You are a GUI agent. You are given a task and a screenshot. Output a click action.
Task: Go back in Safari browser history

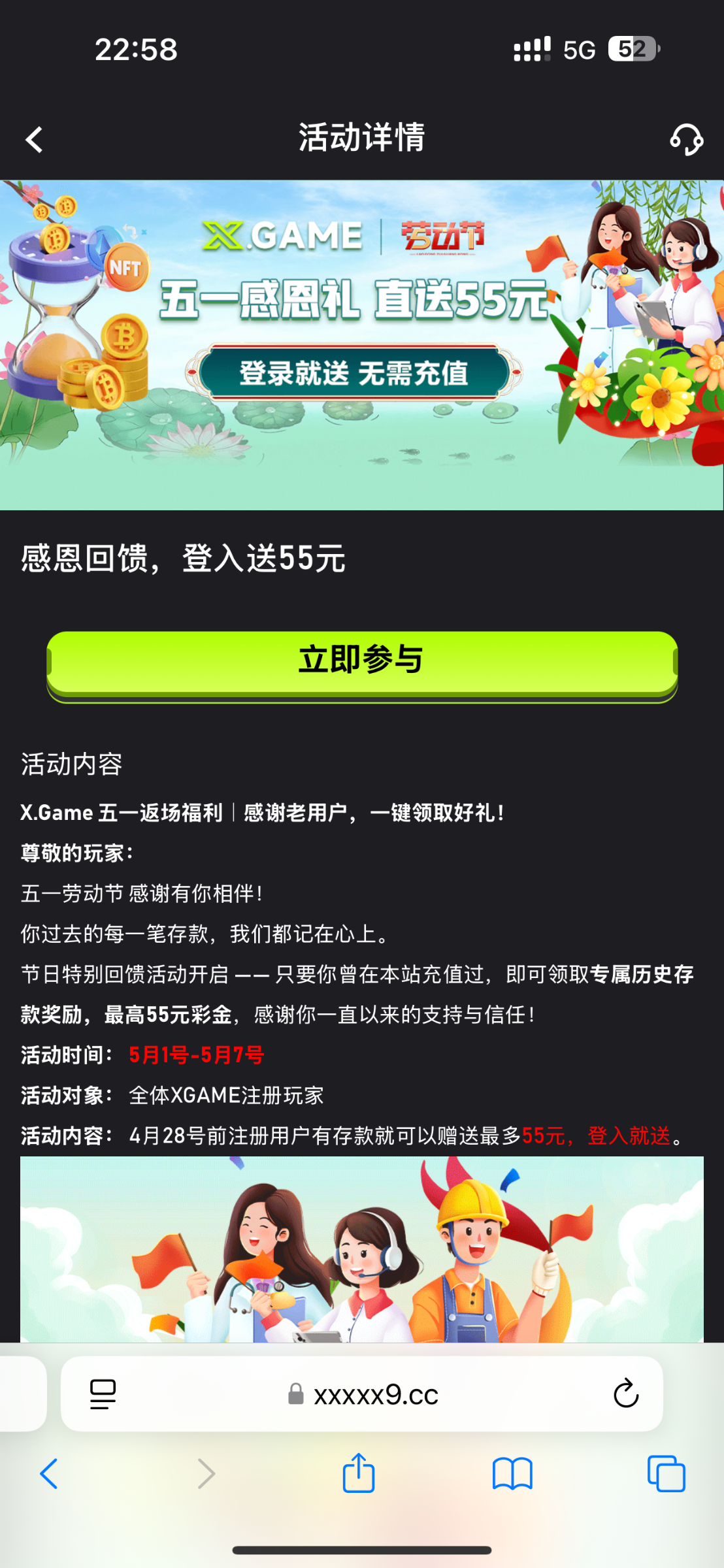click(50, 1474)
